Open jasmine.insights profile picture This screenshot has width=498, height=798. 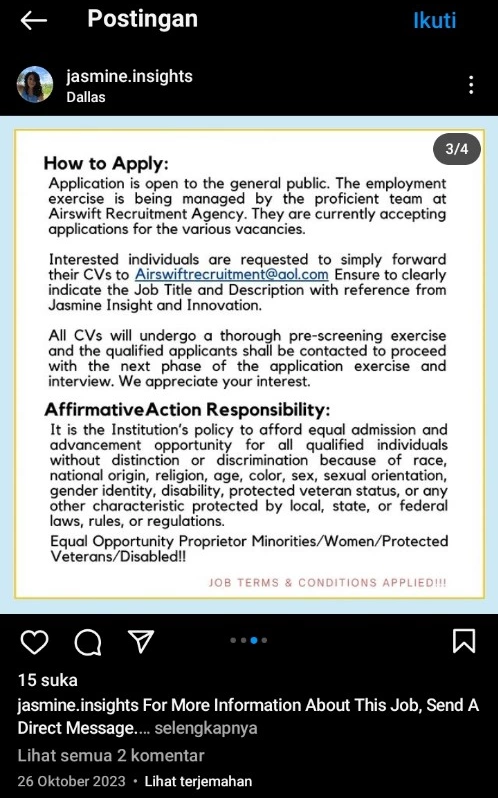(x=35, y=84)
